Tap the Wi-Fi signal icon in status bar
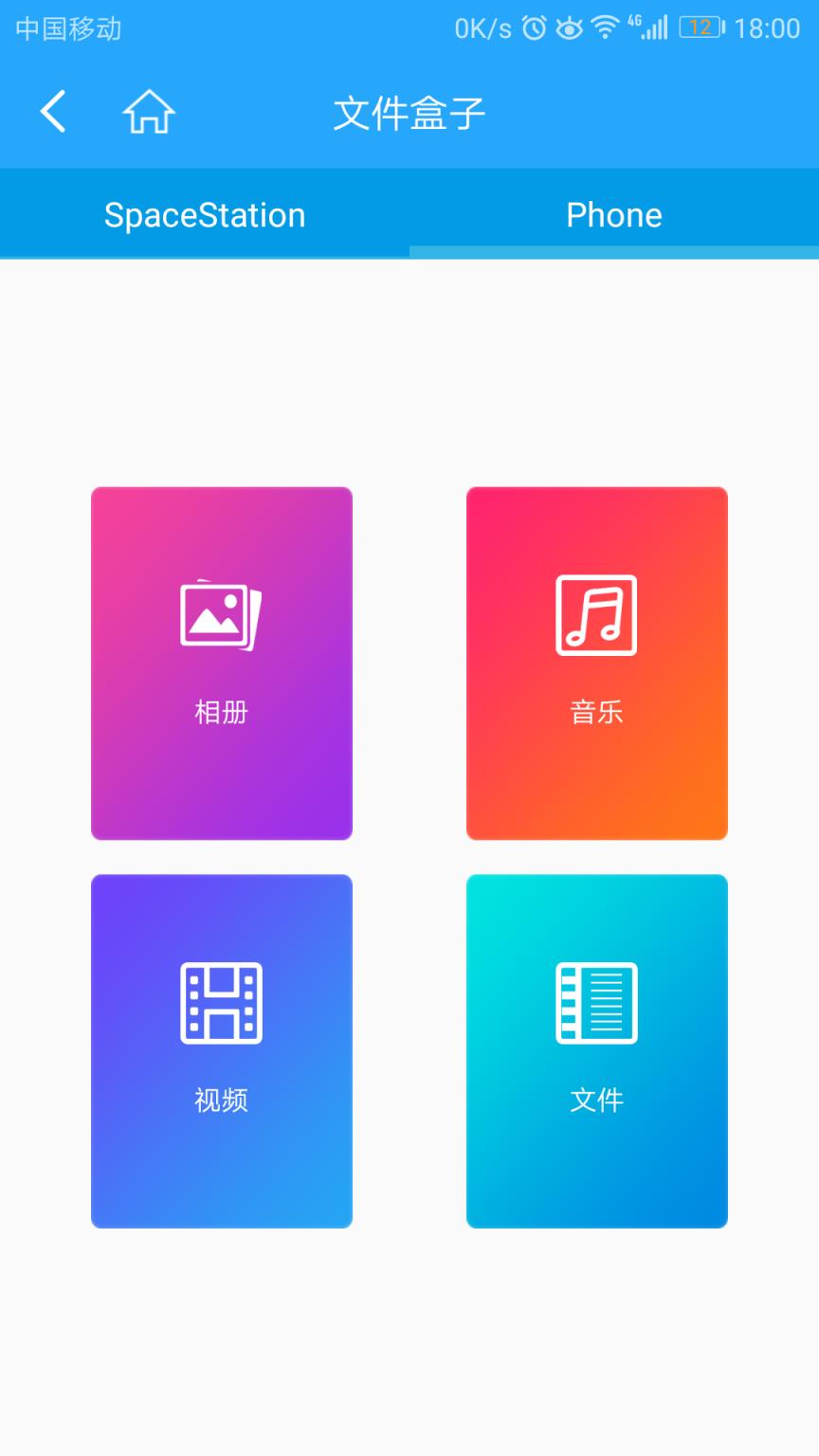Image resolution: width=819 pixels, height=1456 pixels. click(x=605, y=28)
